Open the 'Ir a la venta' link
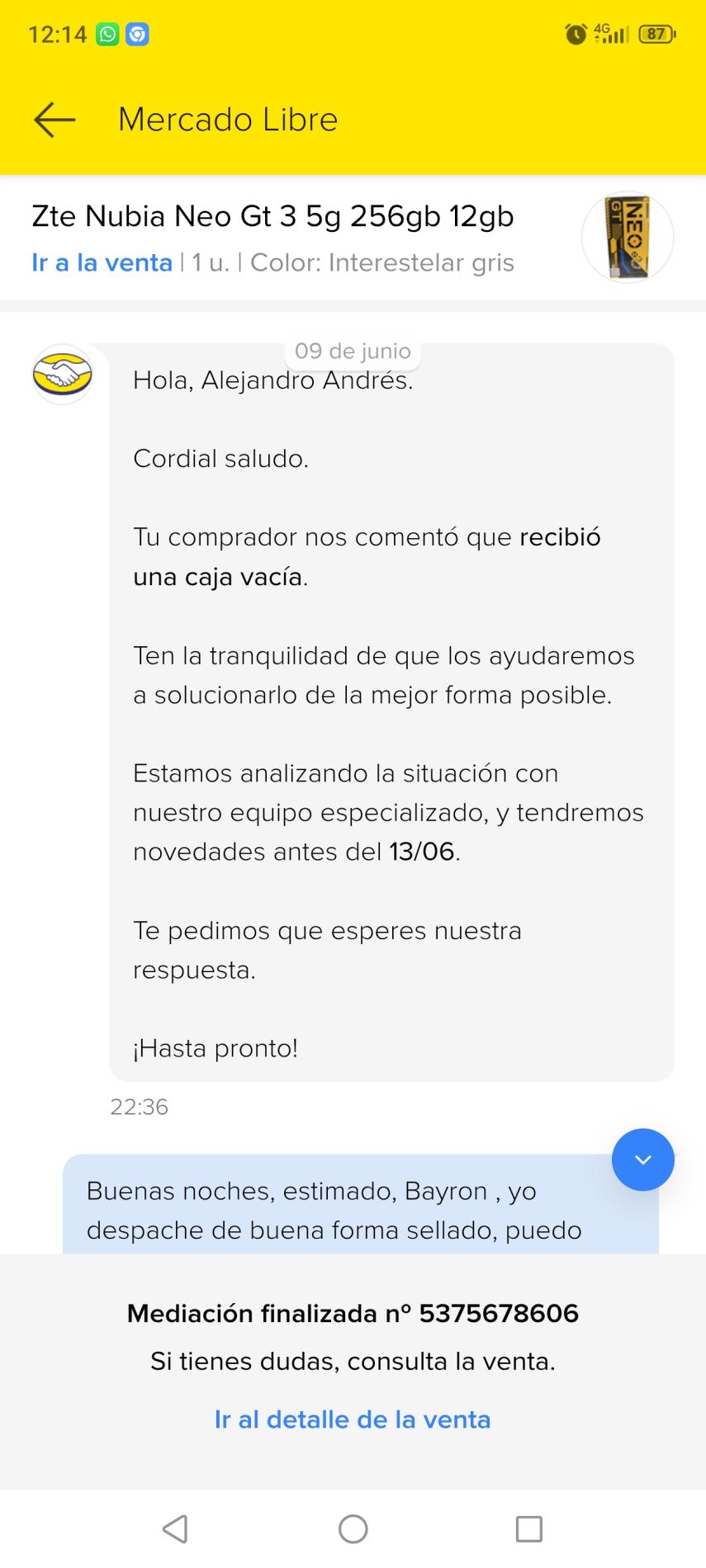 (102, 262)
